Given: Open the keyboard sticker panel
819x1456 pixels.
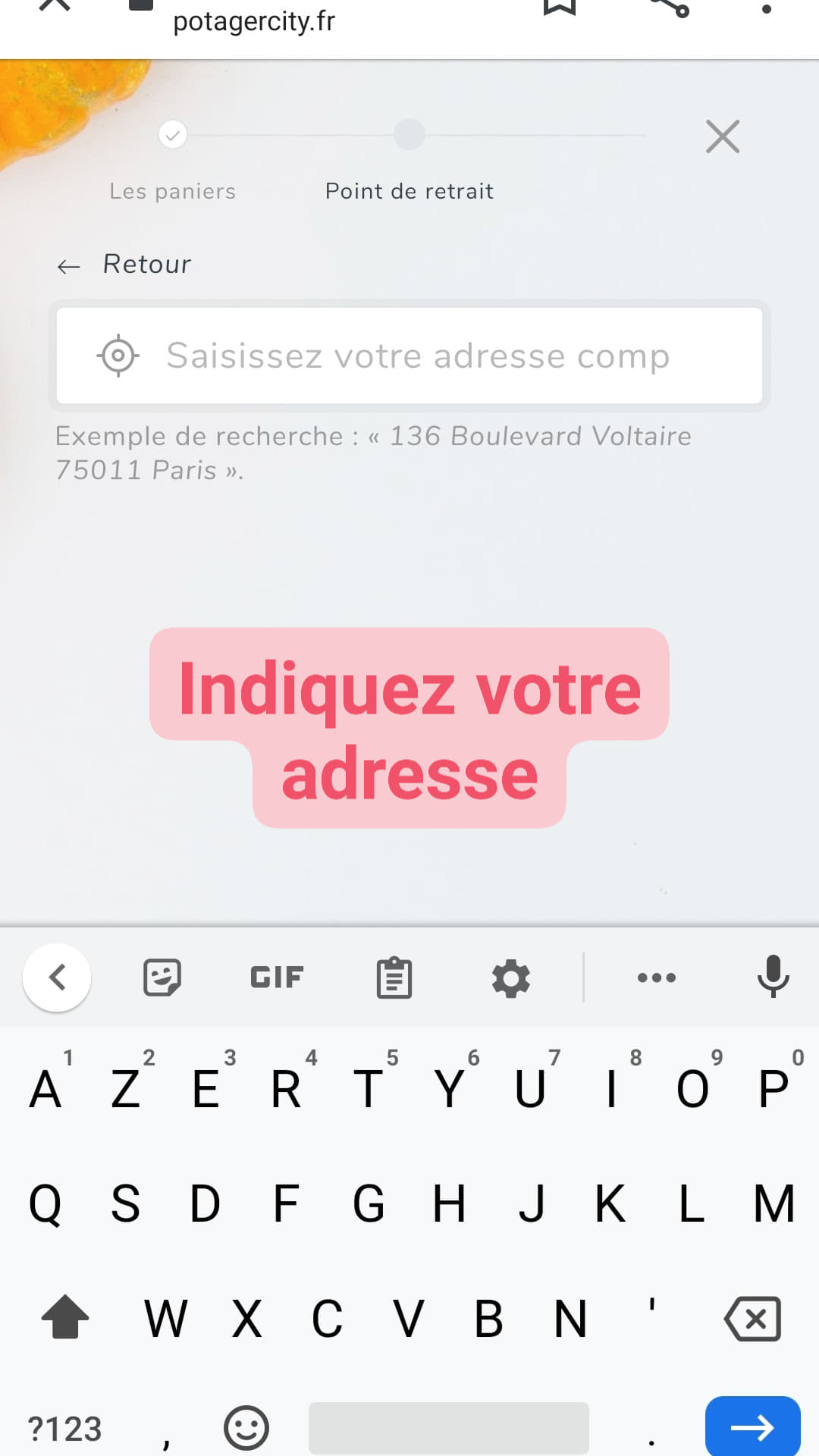Looking at the screenshot, I should pos(162,977).
